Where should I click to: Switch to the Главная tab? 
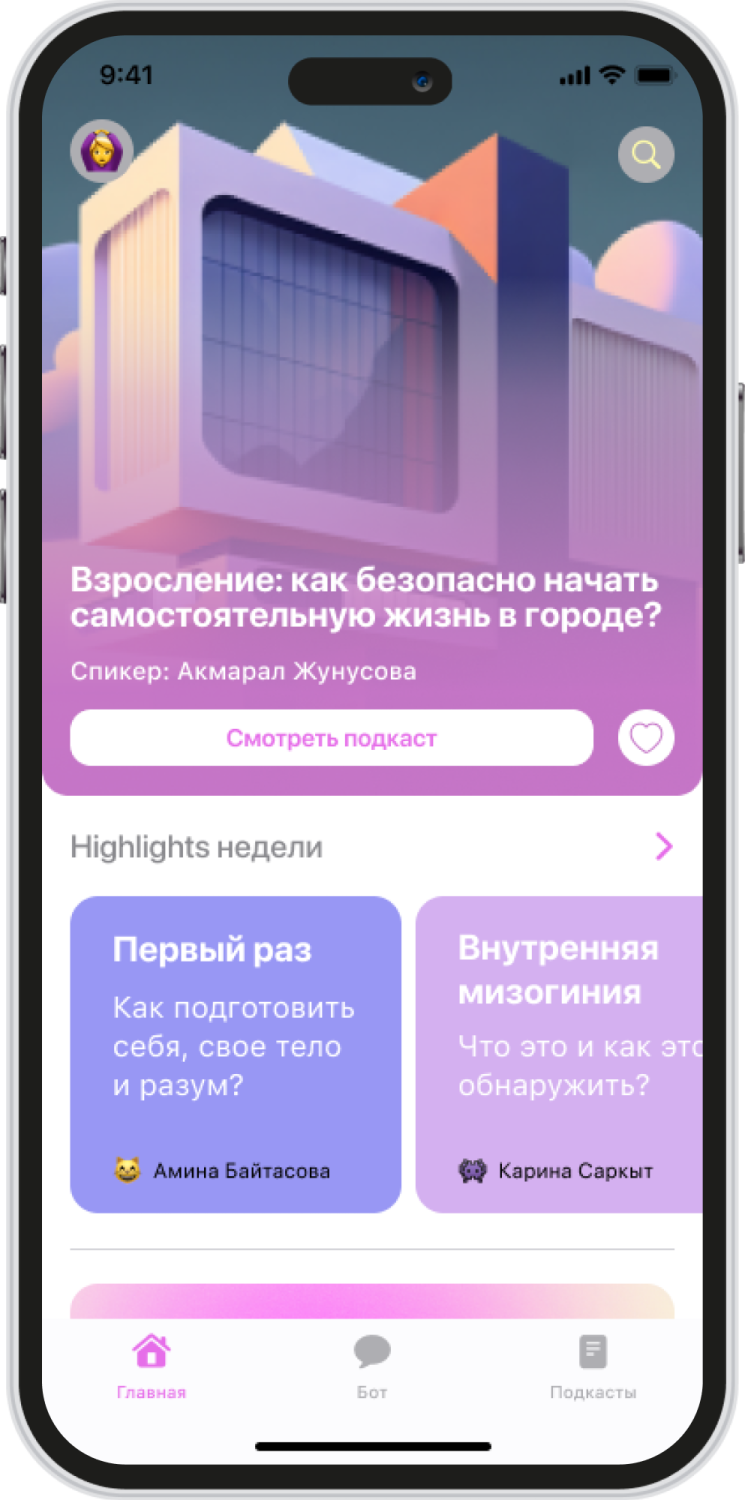(151, 1367)
